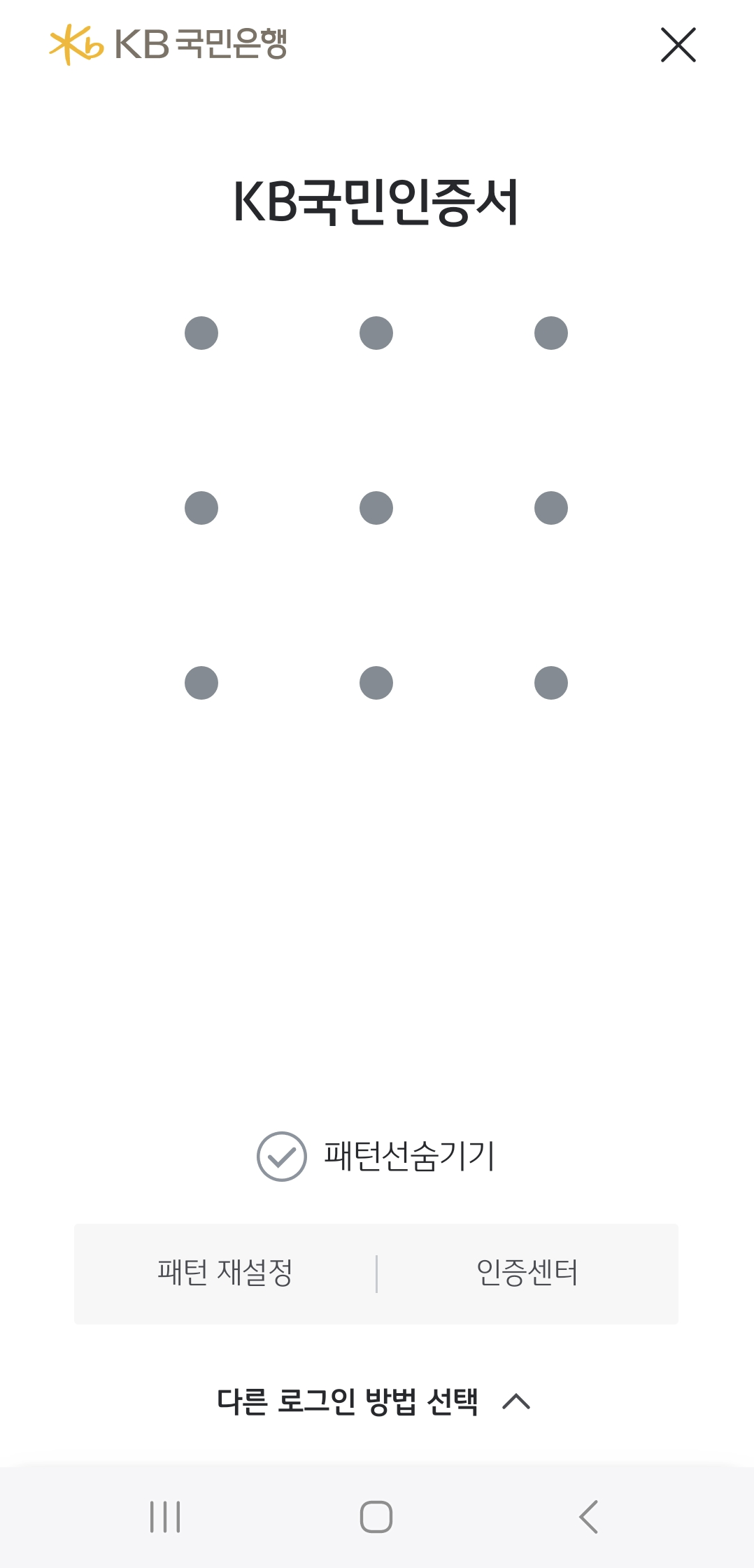Tap the middle-left pattern dot

[x=201, y=507]
